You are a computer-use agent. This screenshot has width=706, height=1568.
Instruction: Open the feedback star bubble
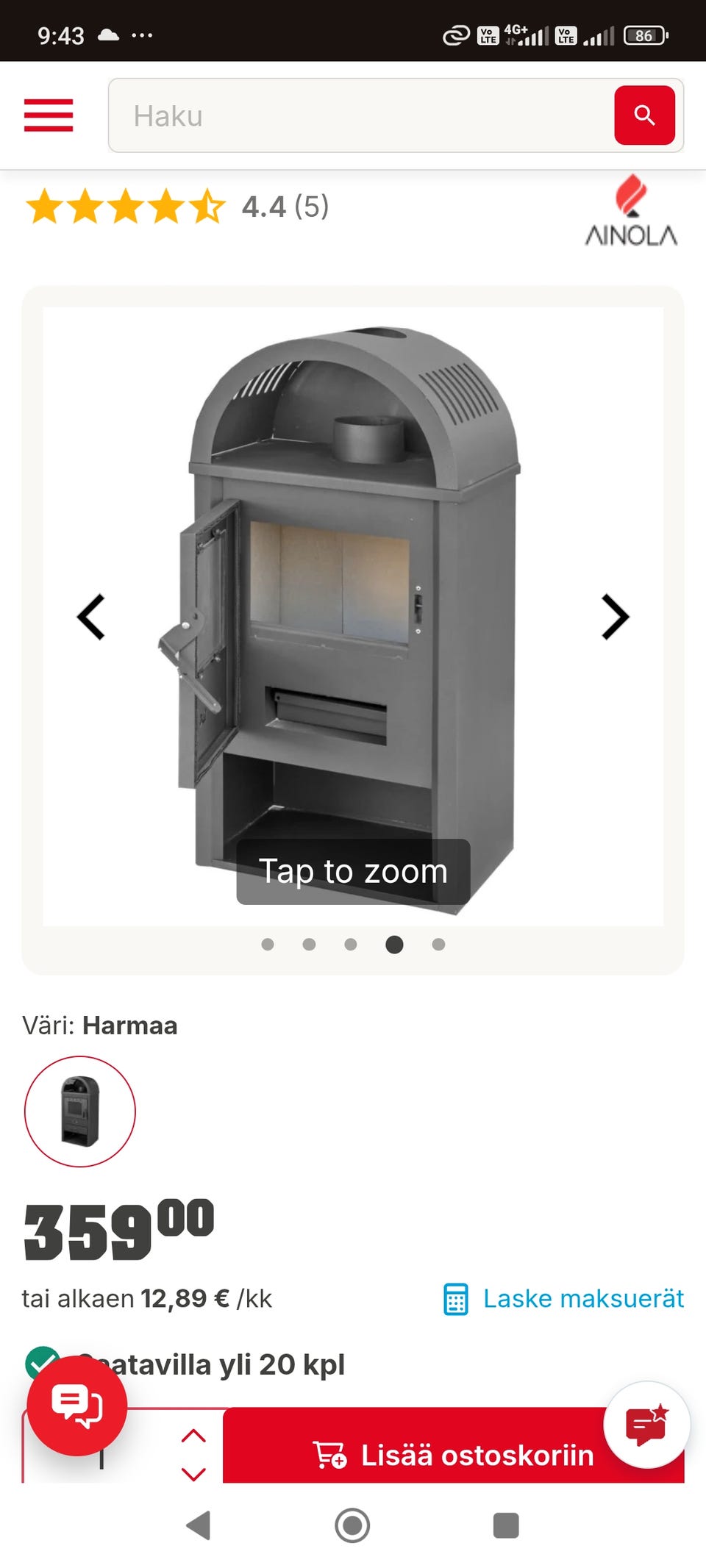[646, 1425]
